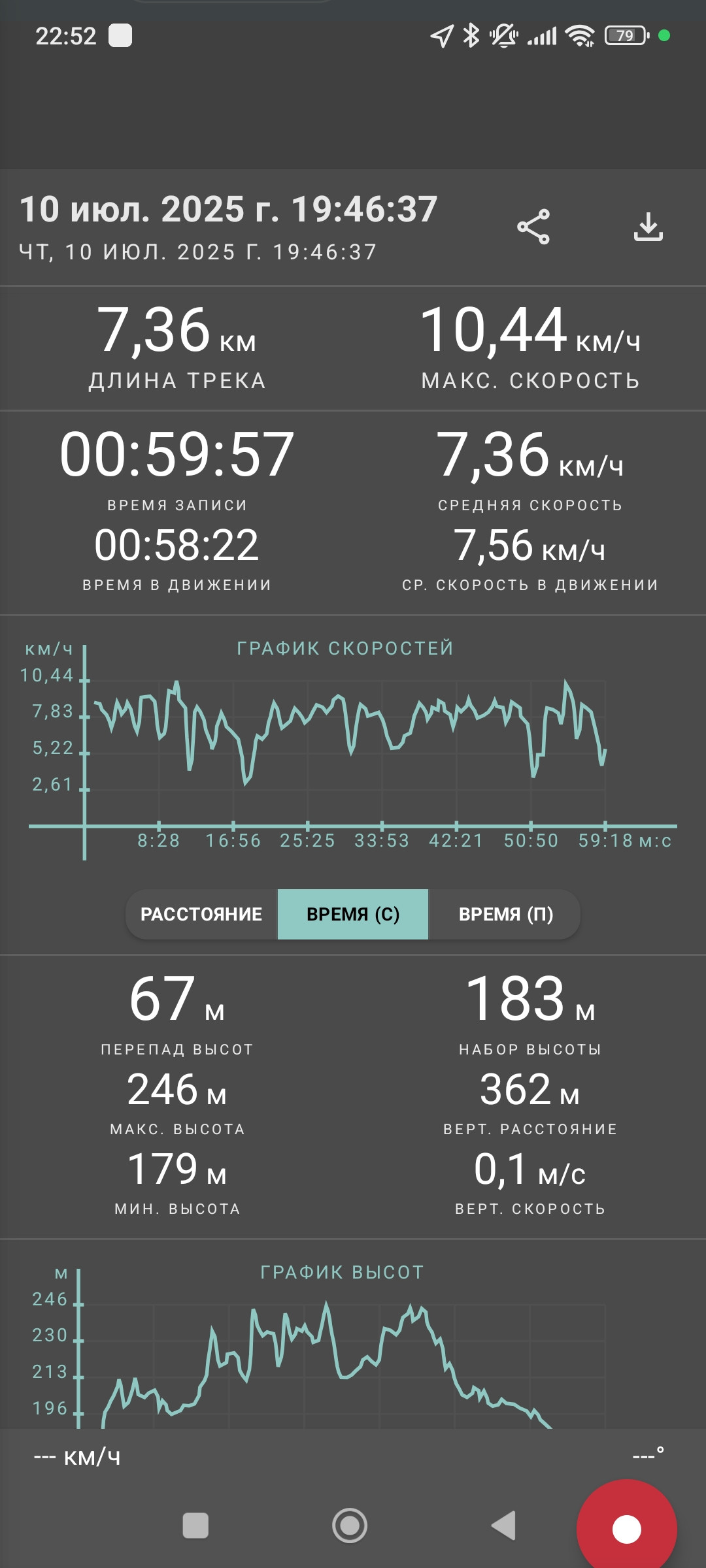Switch graph to Расстояние mode
The height and width of the screenshot is (1568, 706).
201,914
